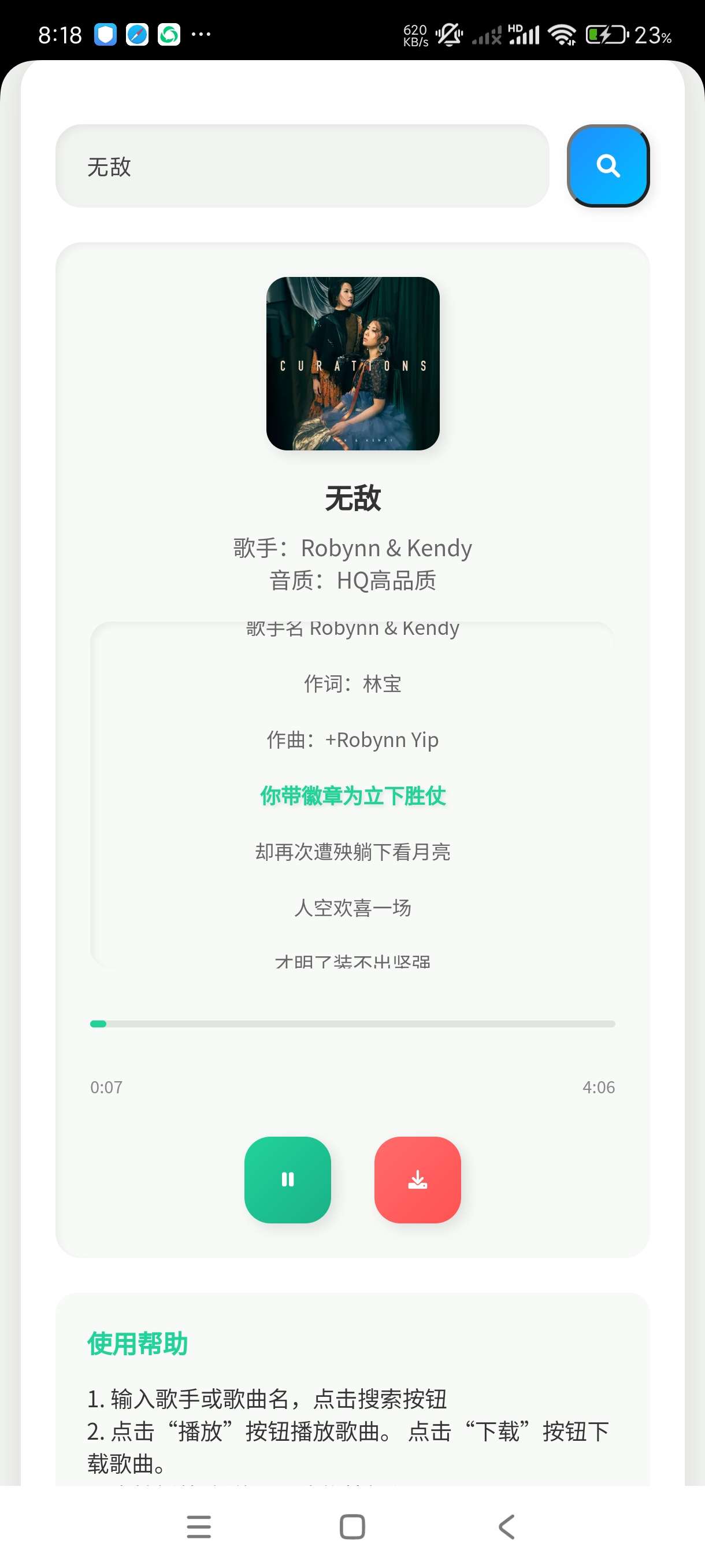
Task: Open recent apps from the navigation bar
Action: tap(199, 1526)
